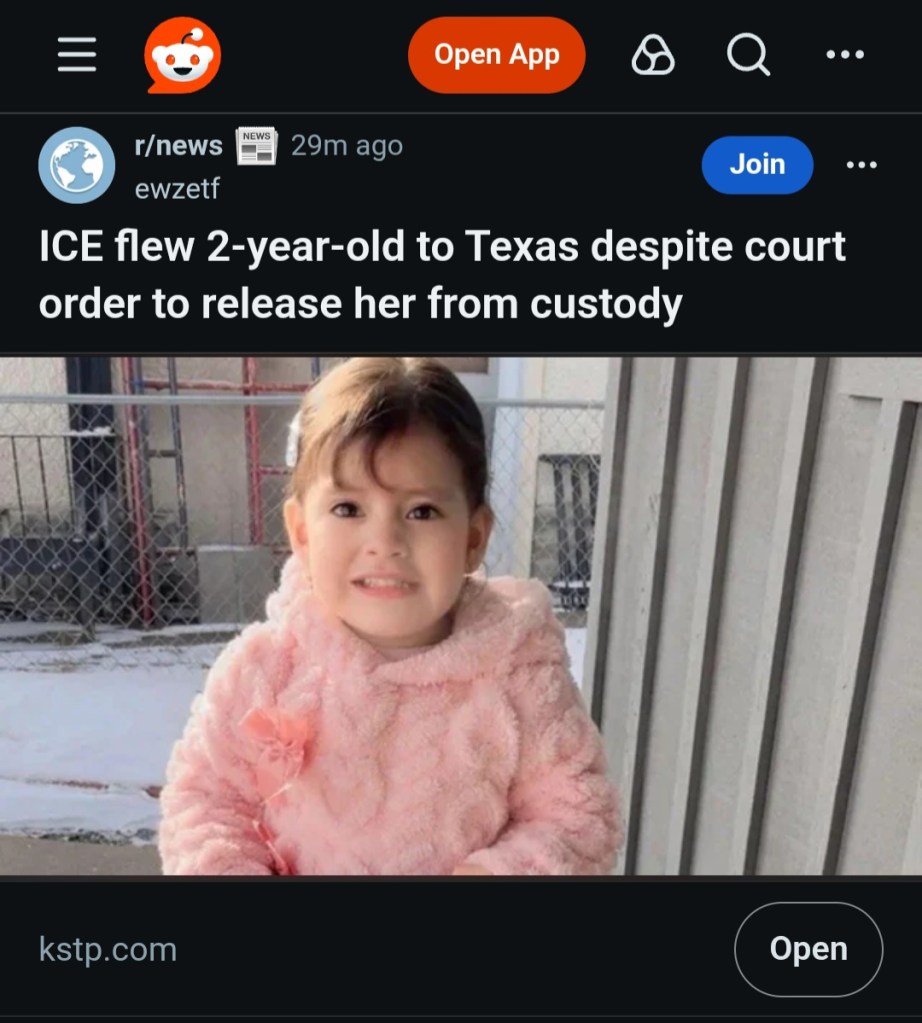Follow the kstp.com source link
The height and width of the screenshot is (1023, 922).
(108, 949)
